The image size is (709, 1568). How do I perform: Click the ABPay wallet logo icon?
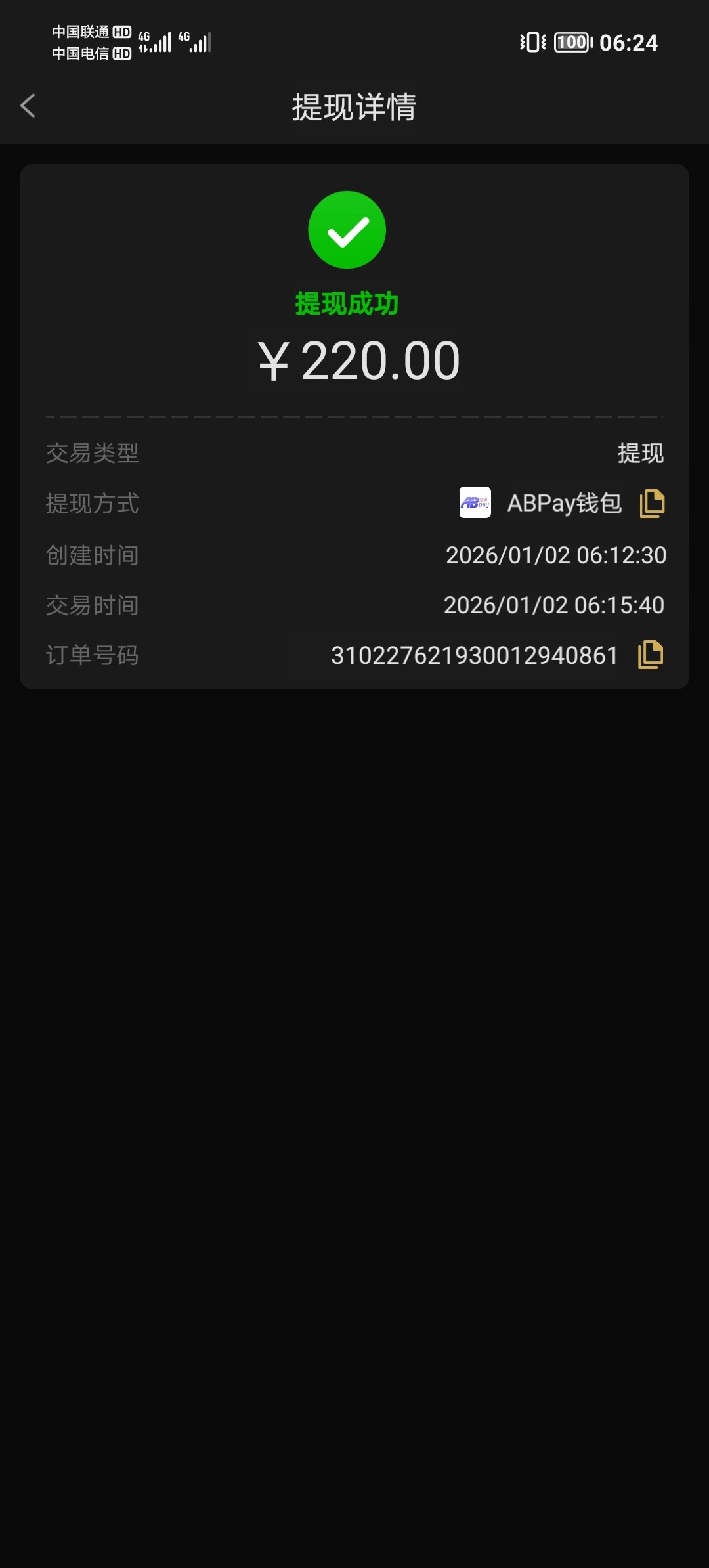click(x=475, y=504)
